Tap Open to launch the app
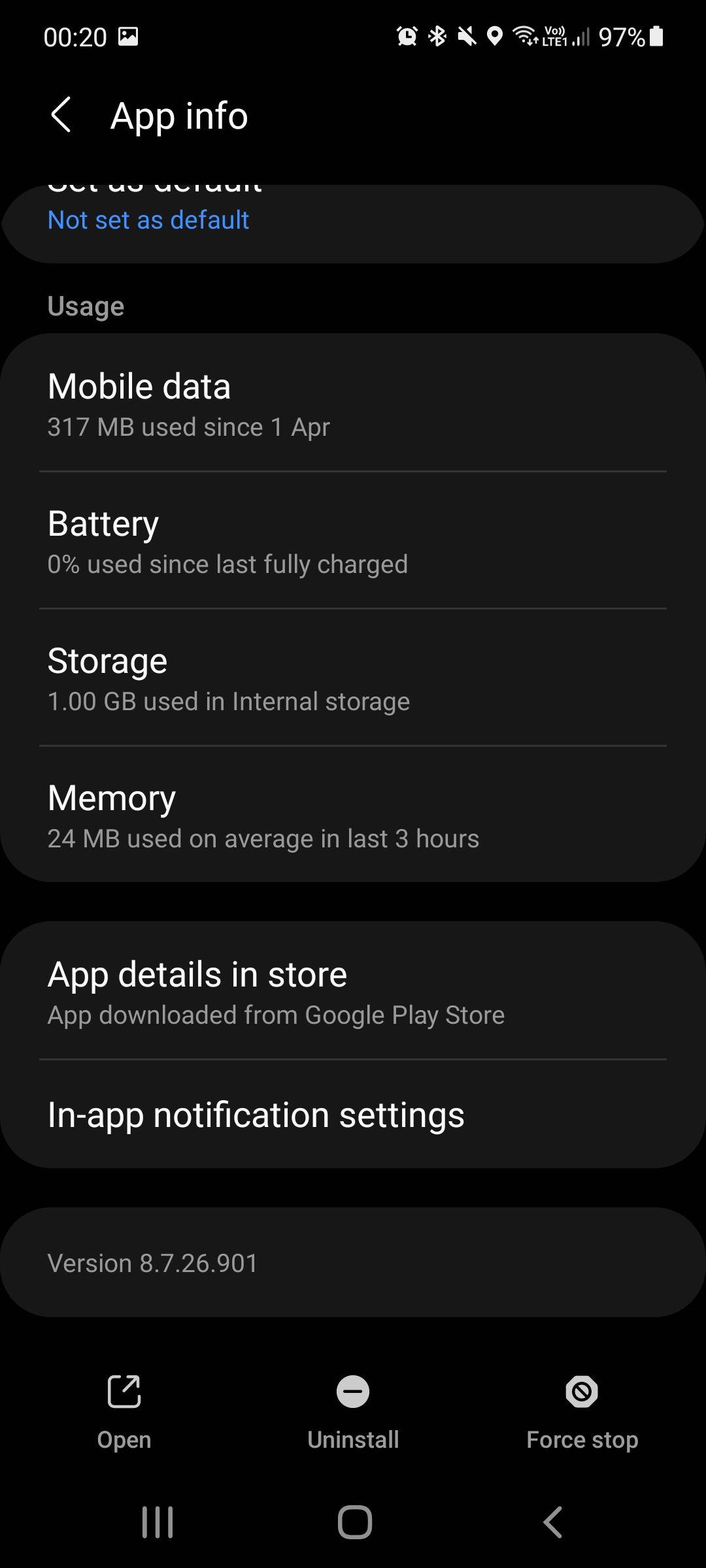 click(124, 1411)
